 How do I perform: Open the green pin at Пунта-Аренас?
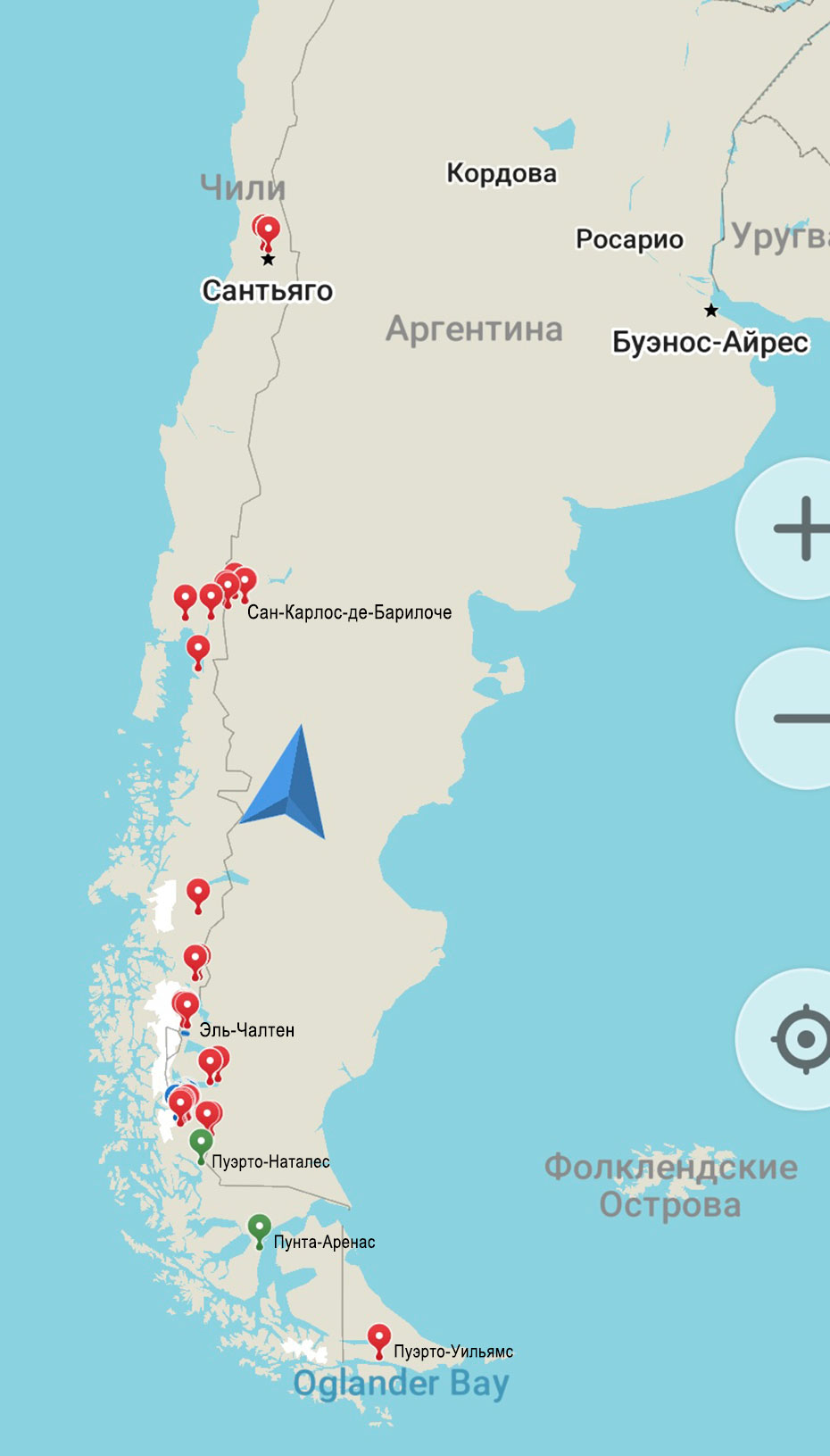coord(259,1228)
